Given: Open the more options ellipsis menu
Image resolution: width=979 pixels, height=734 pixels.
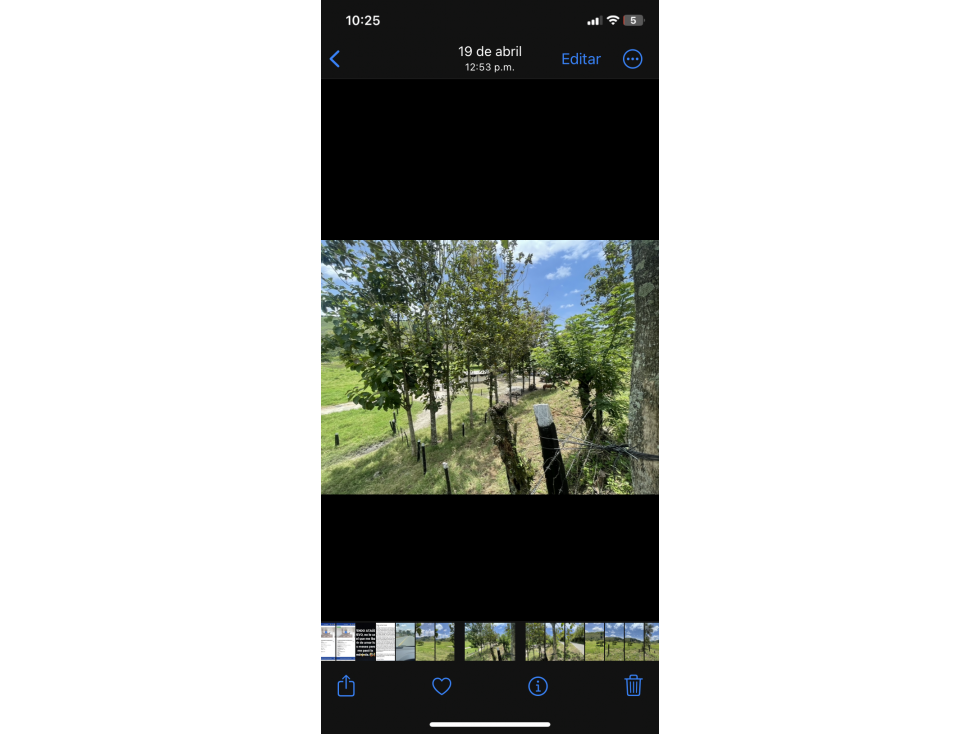Looking at the screenshot, I should 632,59.
